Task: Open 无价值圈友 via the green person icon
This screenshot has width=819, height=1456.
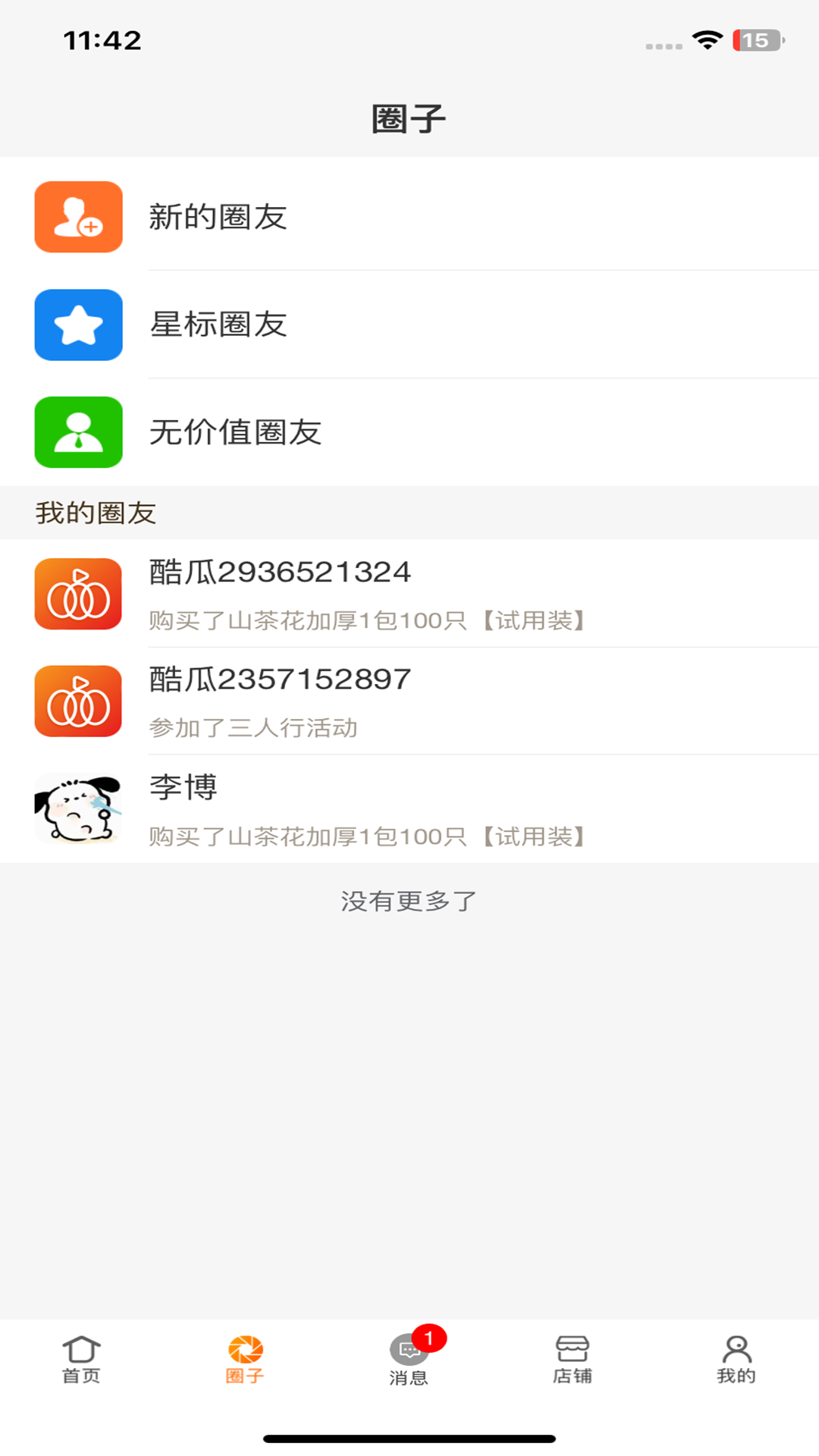Action: click(77, 432)
